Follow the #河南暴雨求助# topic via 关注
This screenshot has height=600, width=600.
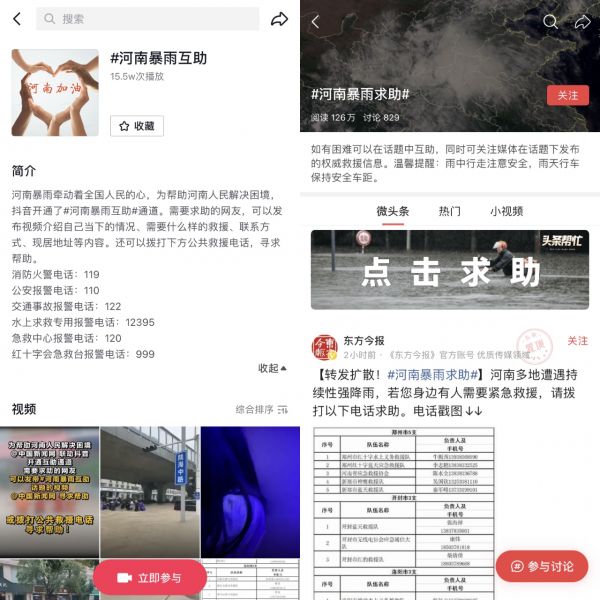tap(567, 95)
